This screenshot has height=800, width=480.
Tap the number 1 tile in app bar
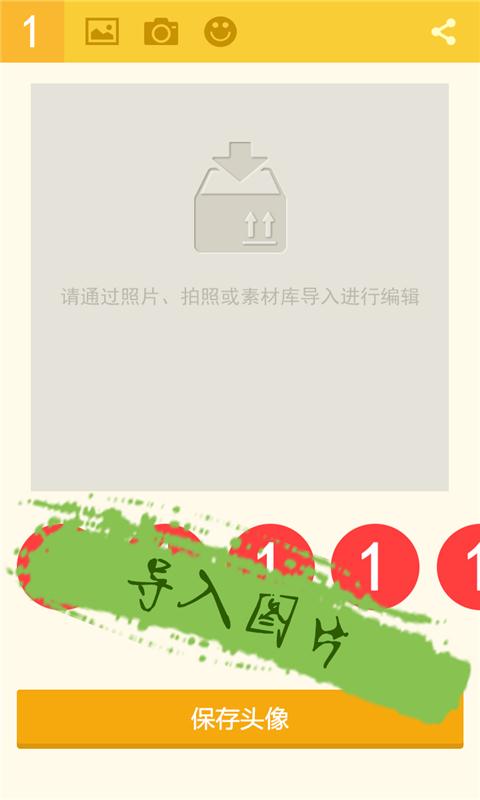[x=32, y=32]
